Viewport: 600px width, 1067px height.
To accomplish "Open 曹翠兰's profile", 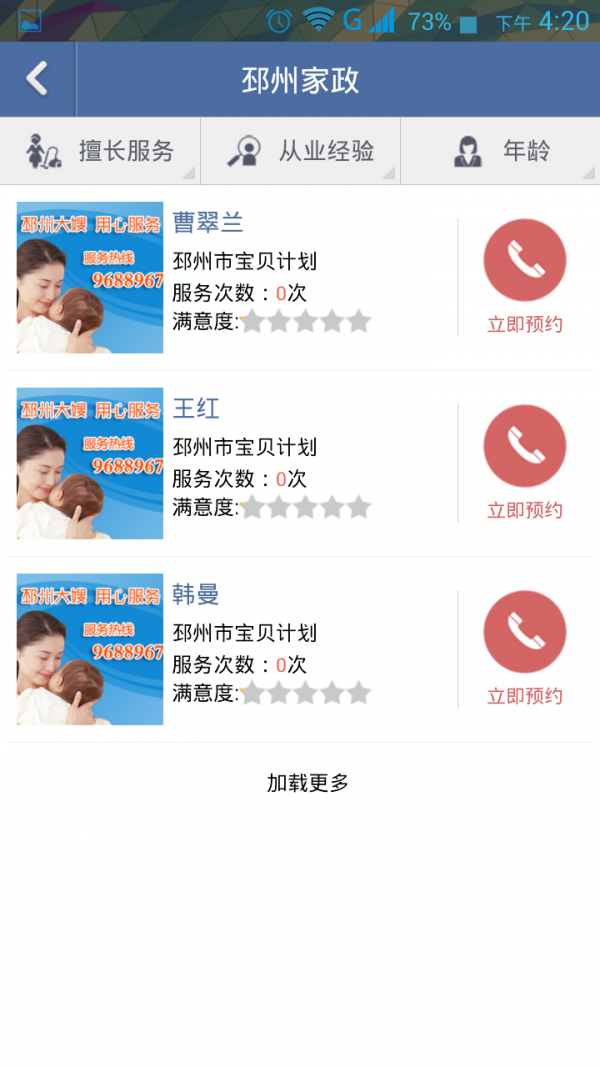I will (208, 222).
